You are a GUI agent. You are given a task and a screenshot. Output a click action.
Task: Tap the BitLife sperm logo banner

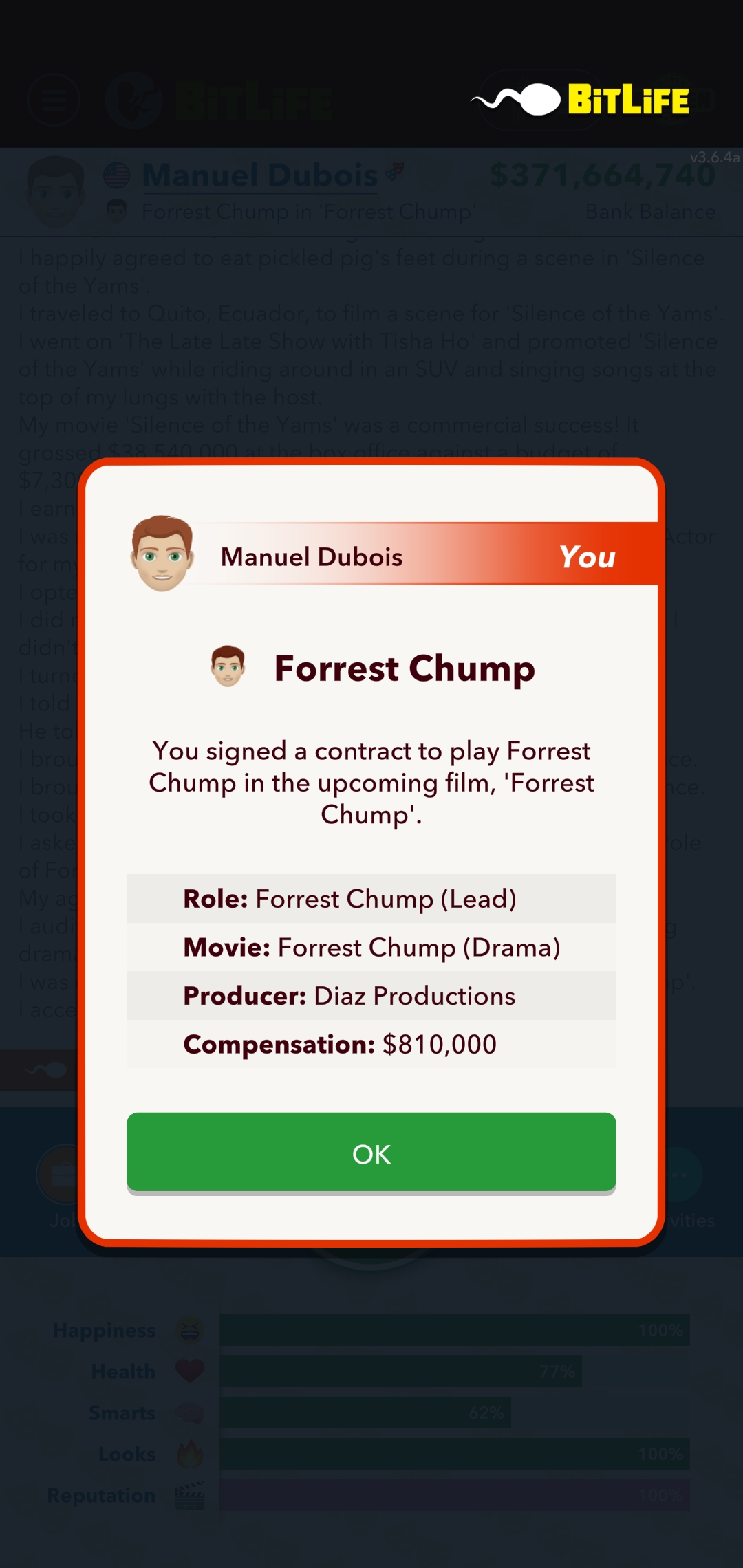581,100
